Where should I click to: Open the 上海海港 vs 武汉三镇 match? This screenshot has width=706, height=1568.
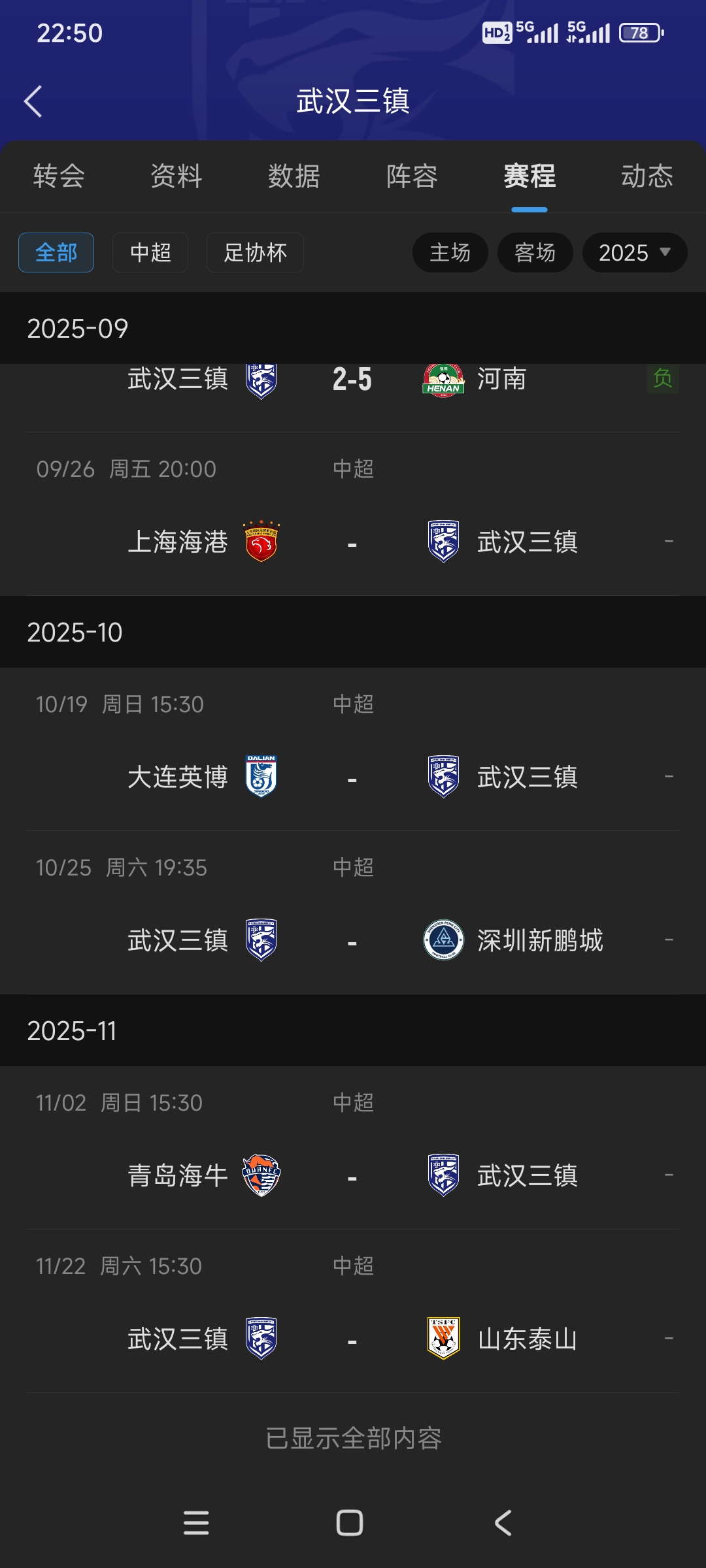click(353, 542)
